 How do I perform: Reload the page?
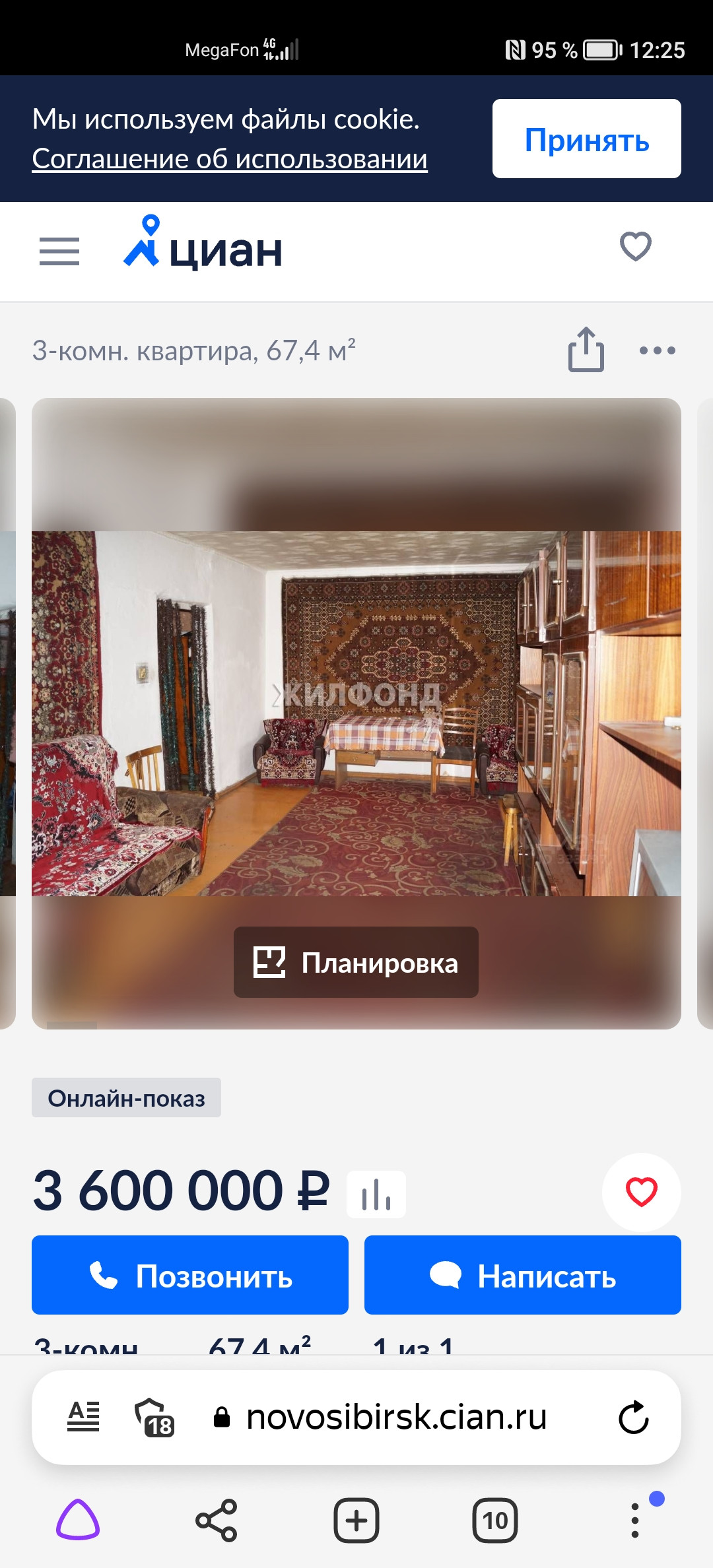pos(634,1417)
